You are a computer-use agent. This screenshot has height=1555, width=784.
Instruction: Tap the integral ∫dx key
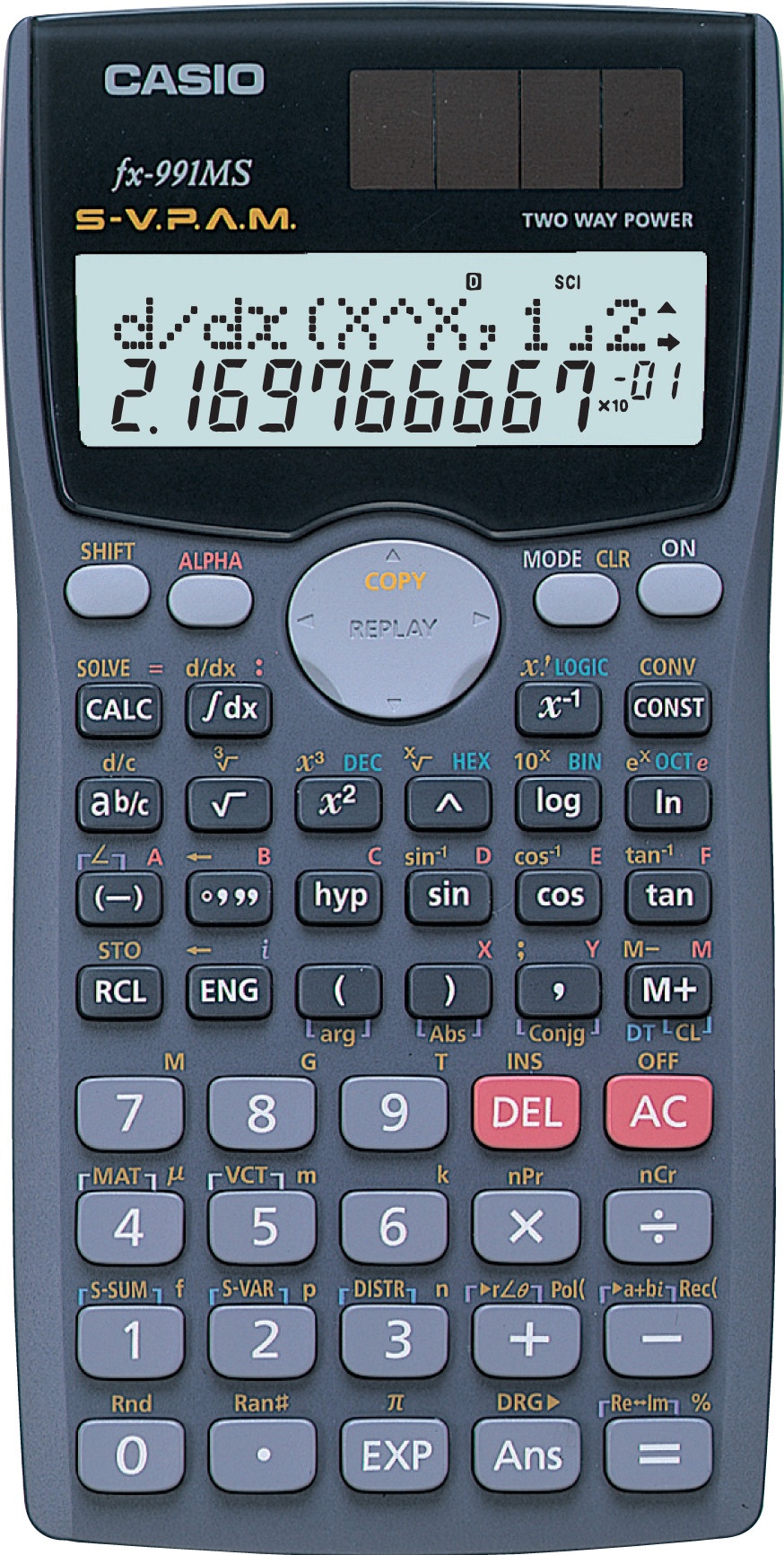coord(229,709)
